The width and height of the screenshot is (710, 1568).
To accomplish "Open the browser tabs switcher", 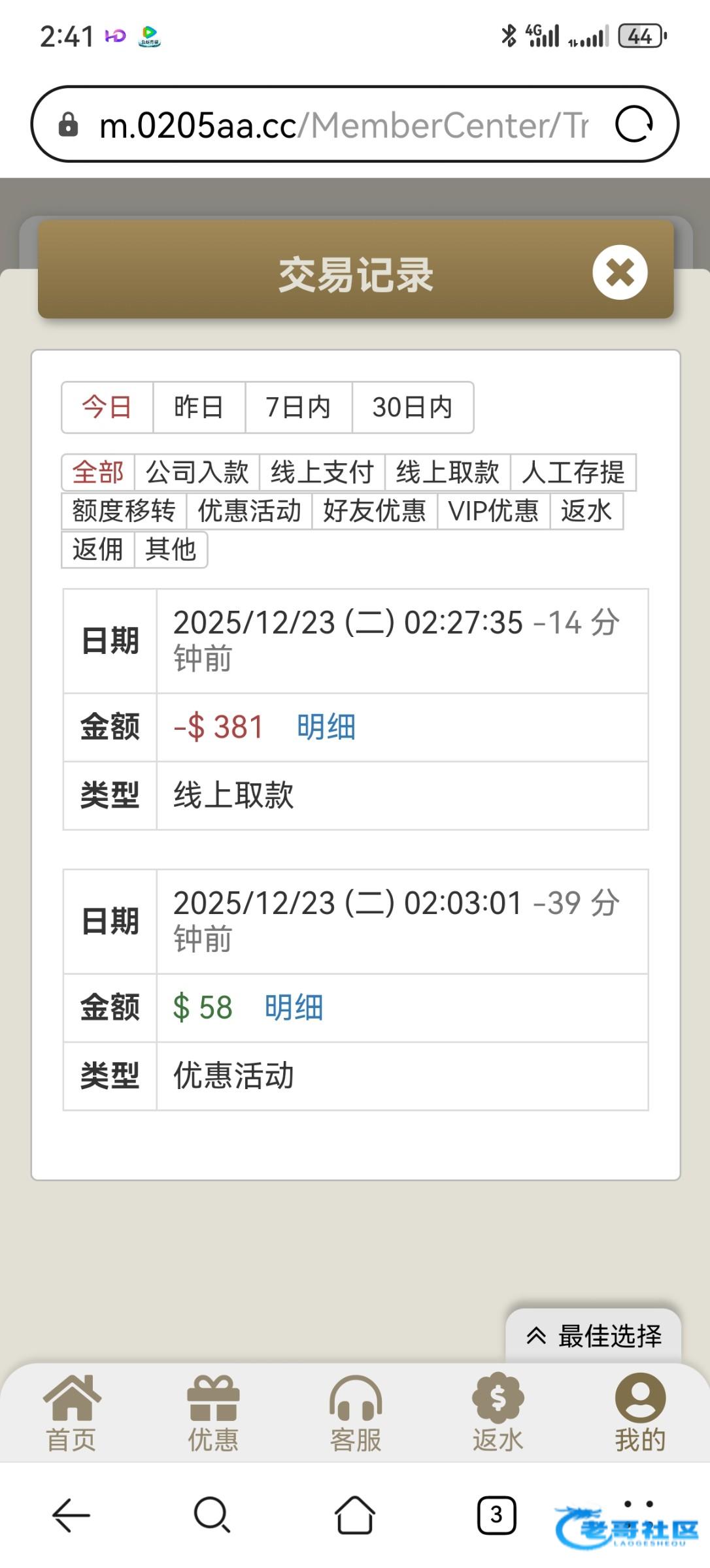I will tap(496, 1514).
